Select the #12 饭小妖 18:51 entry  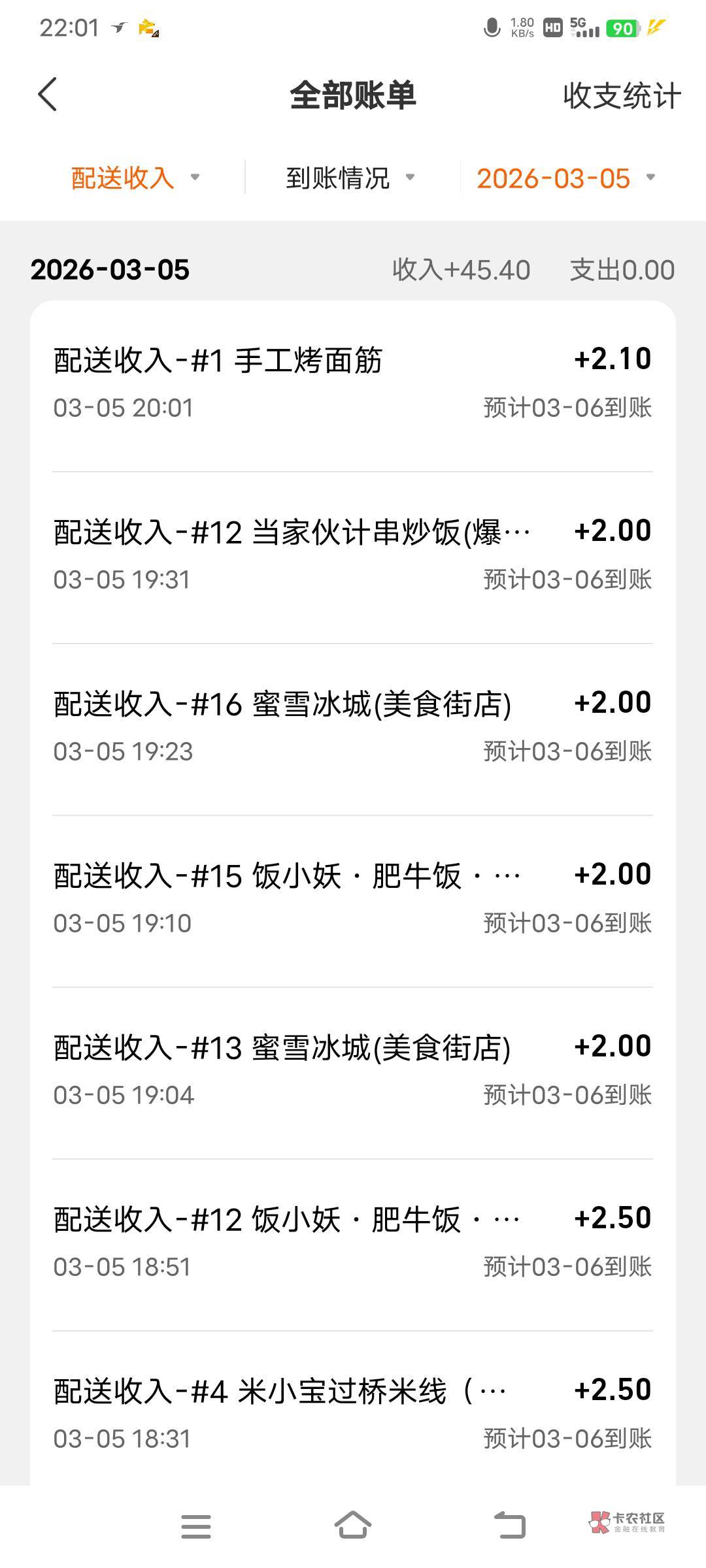[353, 1244]
